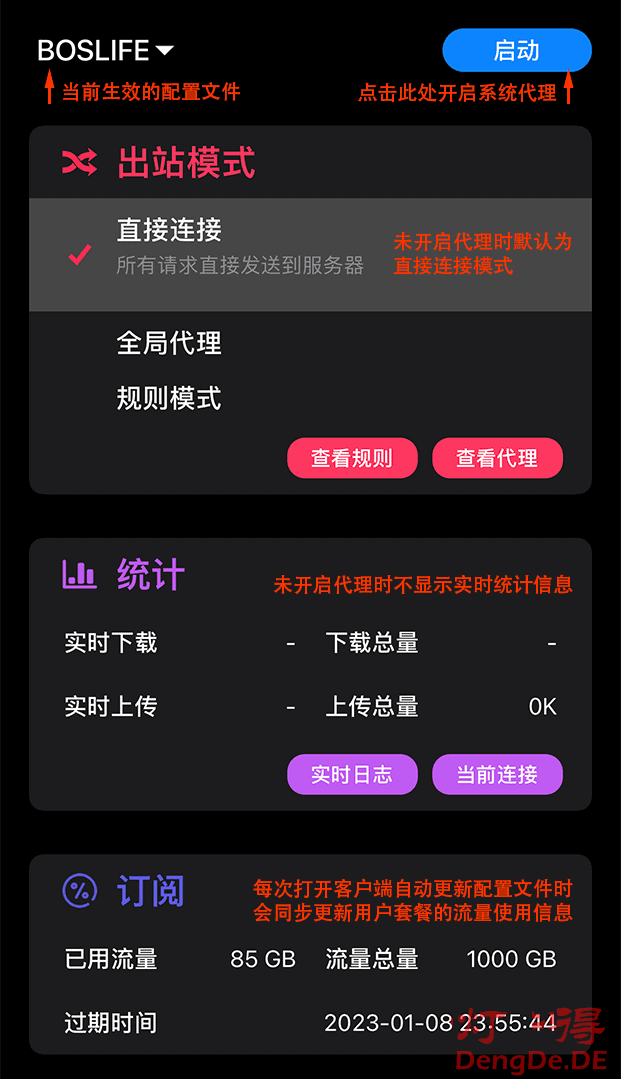Tap the 启动 button to start proxy
This screenshot has width=621, height=1079.
click(x=516, y=50)
